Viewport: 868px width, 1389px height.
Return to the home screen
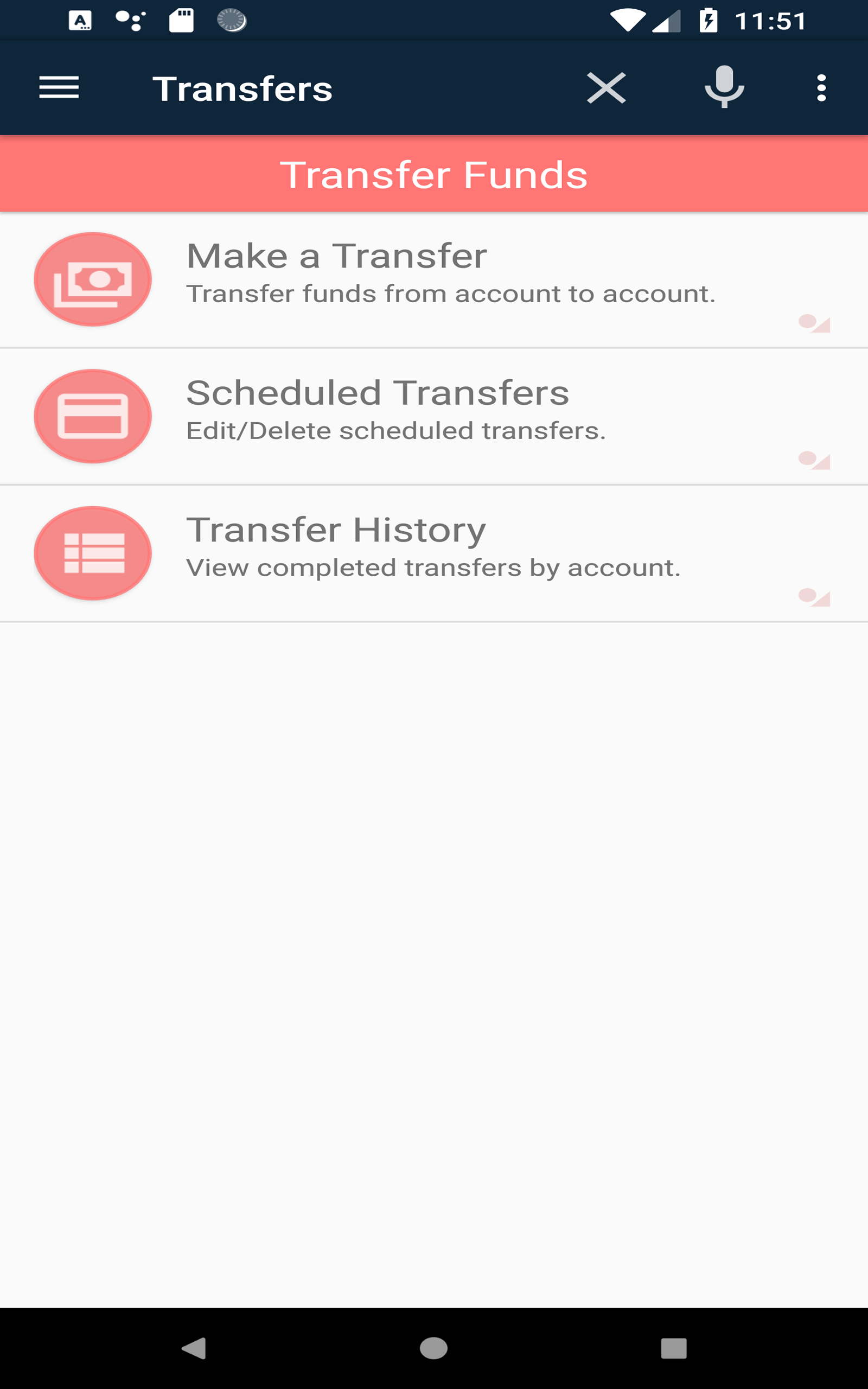pyautogui.click(x=433, y=1348)
